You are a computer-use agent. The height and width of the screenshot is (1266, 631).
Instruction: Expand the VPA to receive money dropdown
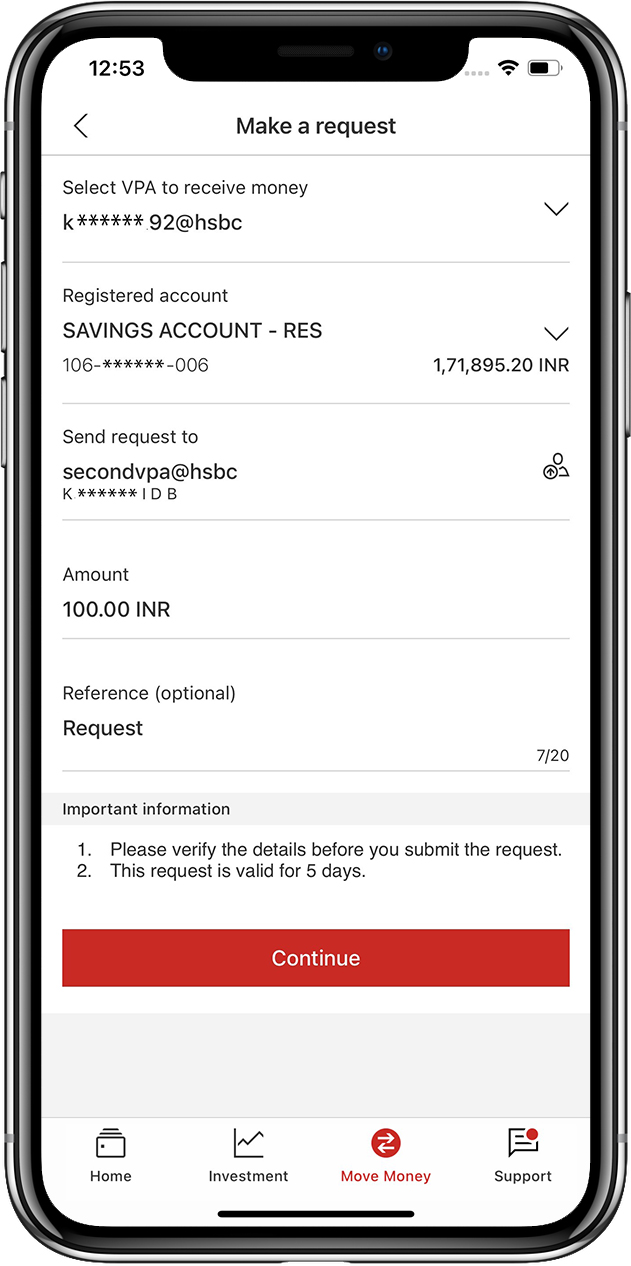click(x=555, y=209)
